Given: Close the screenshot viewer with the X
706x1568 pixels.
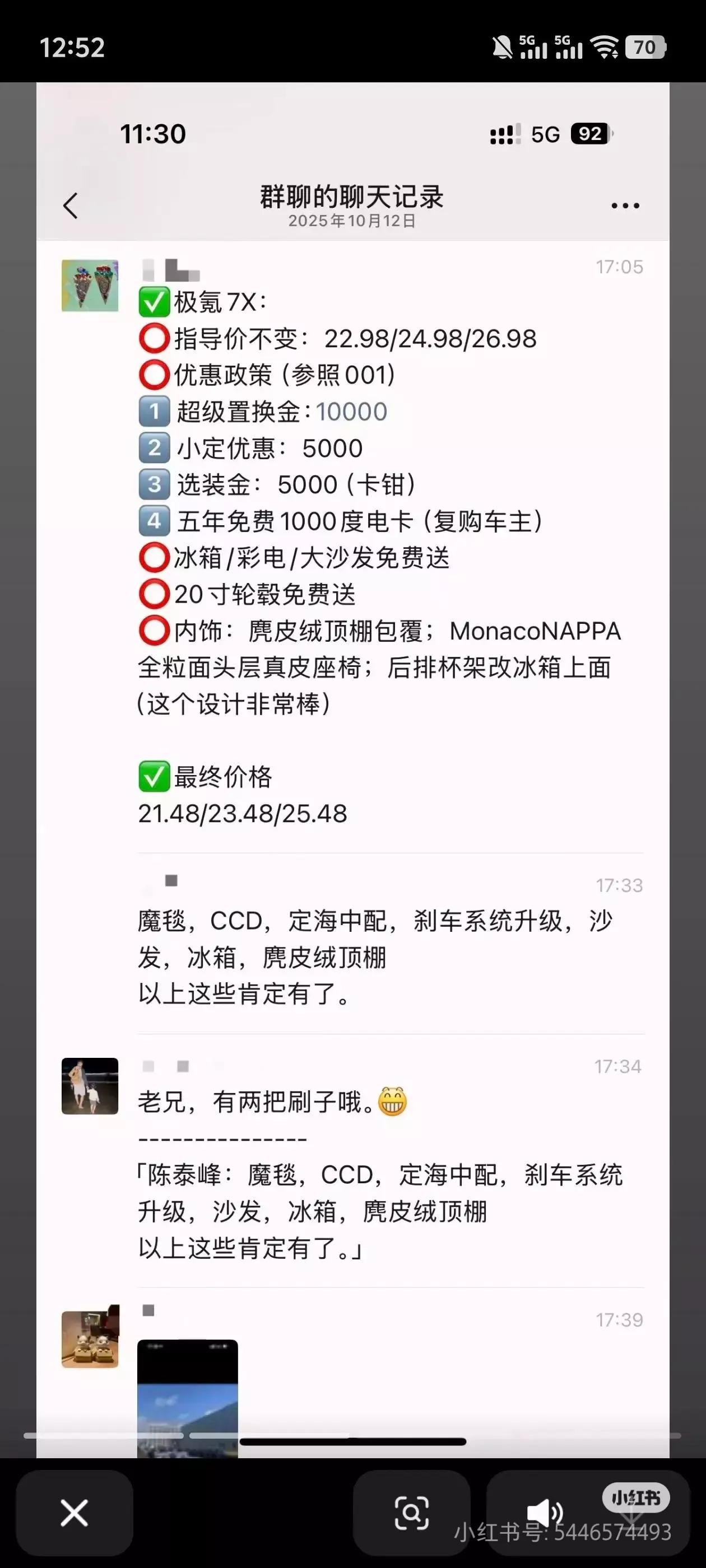Looking at the screenshot, I should click(74, 1514).
